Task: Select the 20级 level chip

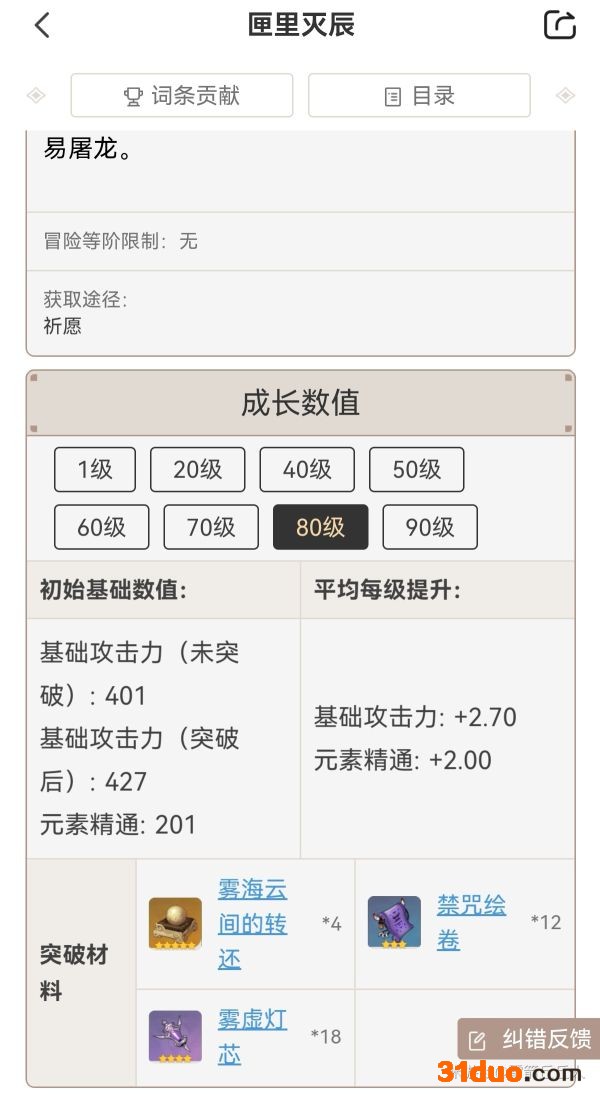Action: click(x=197, y=469)
